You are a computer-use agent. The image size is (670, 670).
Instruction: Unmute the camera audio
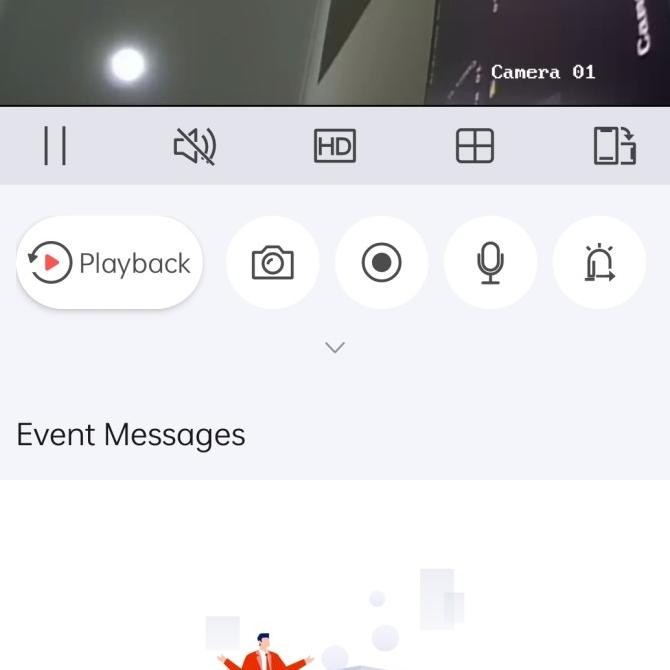click(195, 146)
